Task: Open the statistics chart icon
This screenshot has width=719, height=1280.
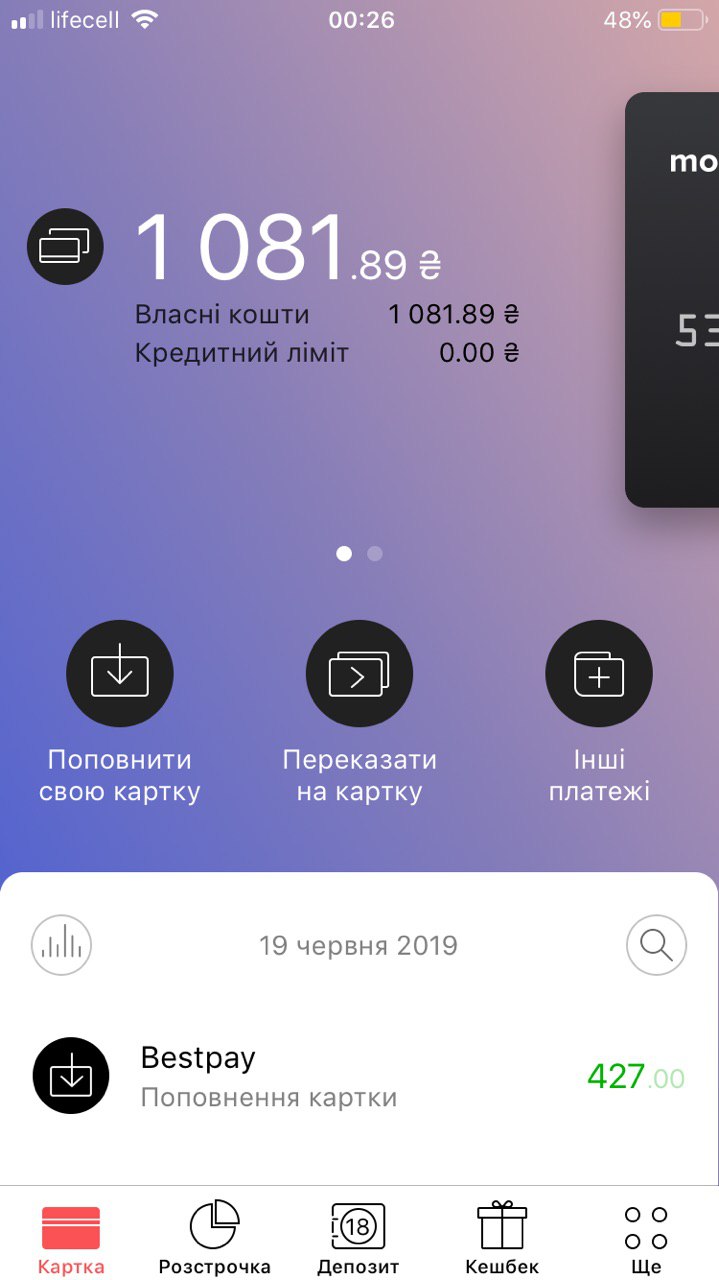Action: [x=62, y=944]
